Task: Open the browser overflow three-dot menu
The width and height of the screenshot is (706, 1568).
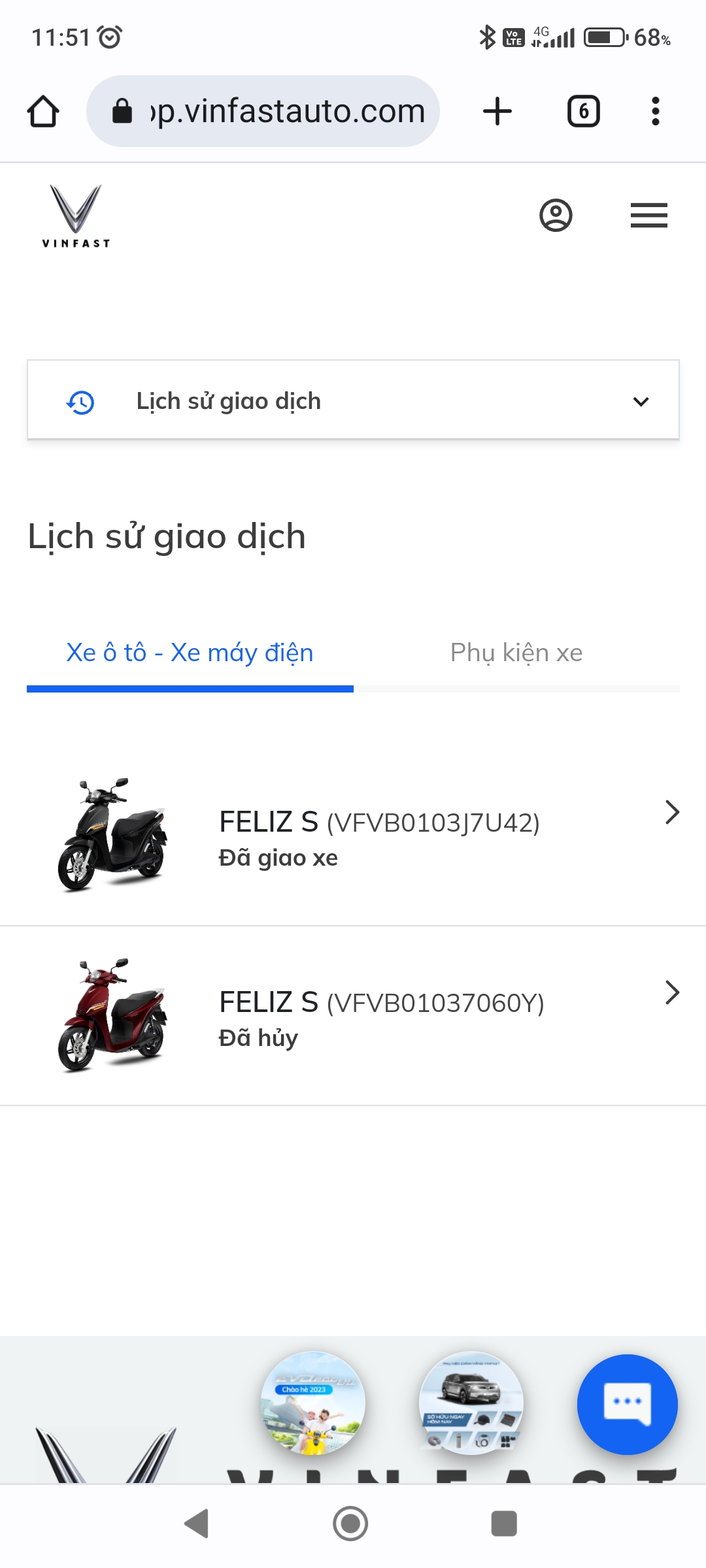Action: (654, 110)
